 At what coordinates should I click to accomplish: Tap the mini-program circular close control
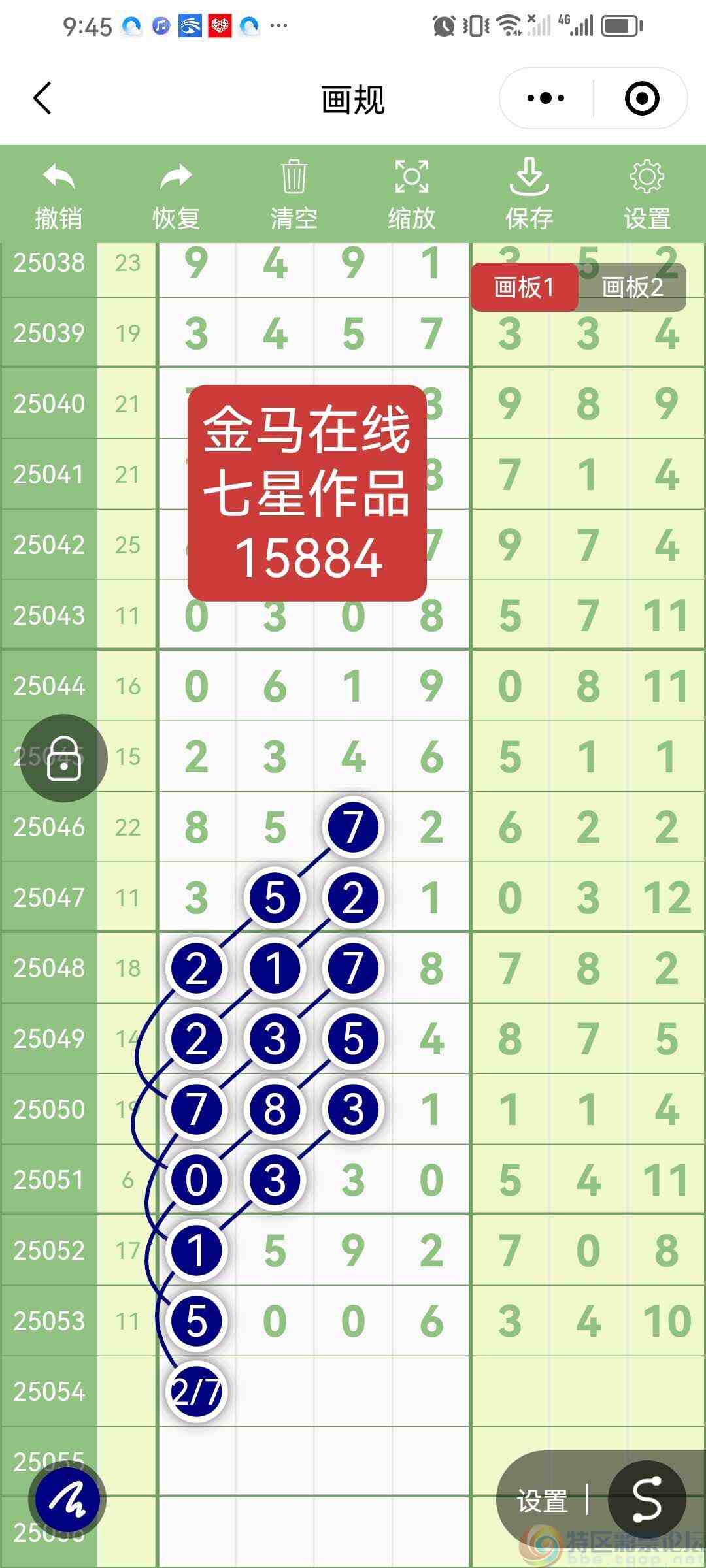[x=643, y=98]
